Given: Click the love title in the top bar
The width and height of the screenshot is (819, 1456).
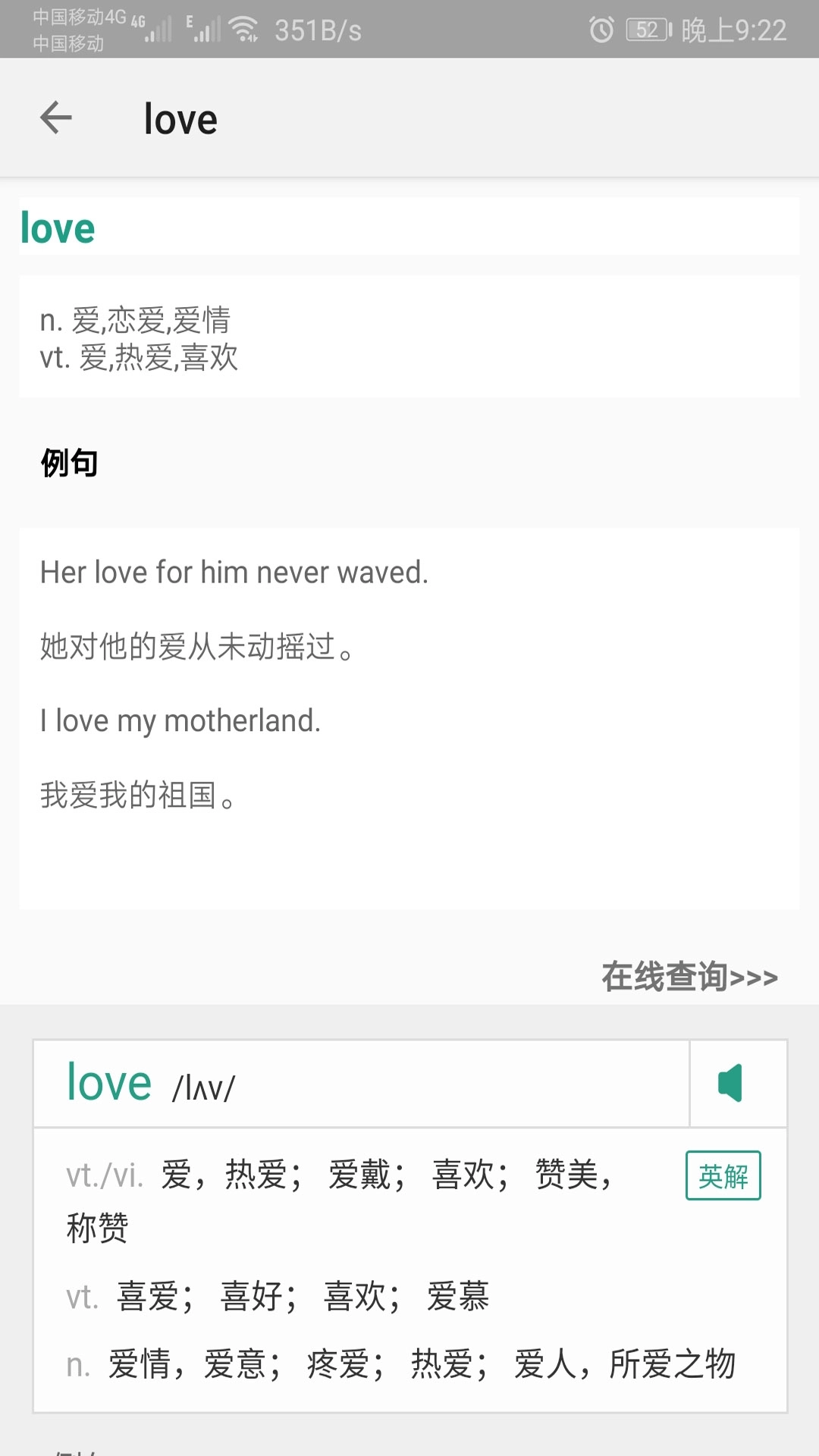Looking at the screenshot, I should pos(180,118).
